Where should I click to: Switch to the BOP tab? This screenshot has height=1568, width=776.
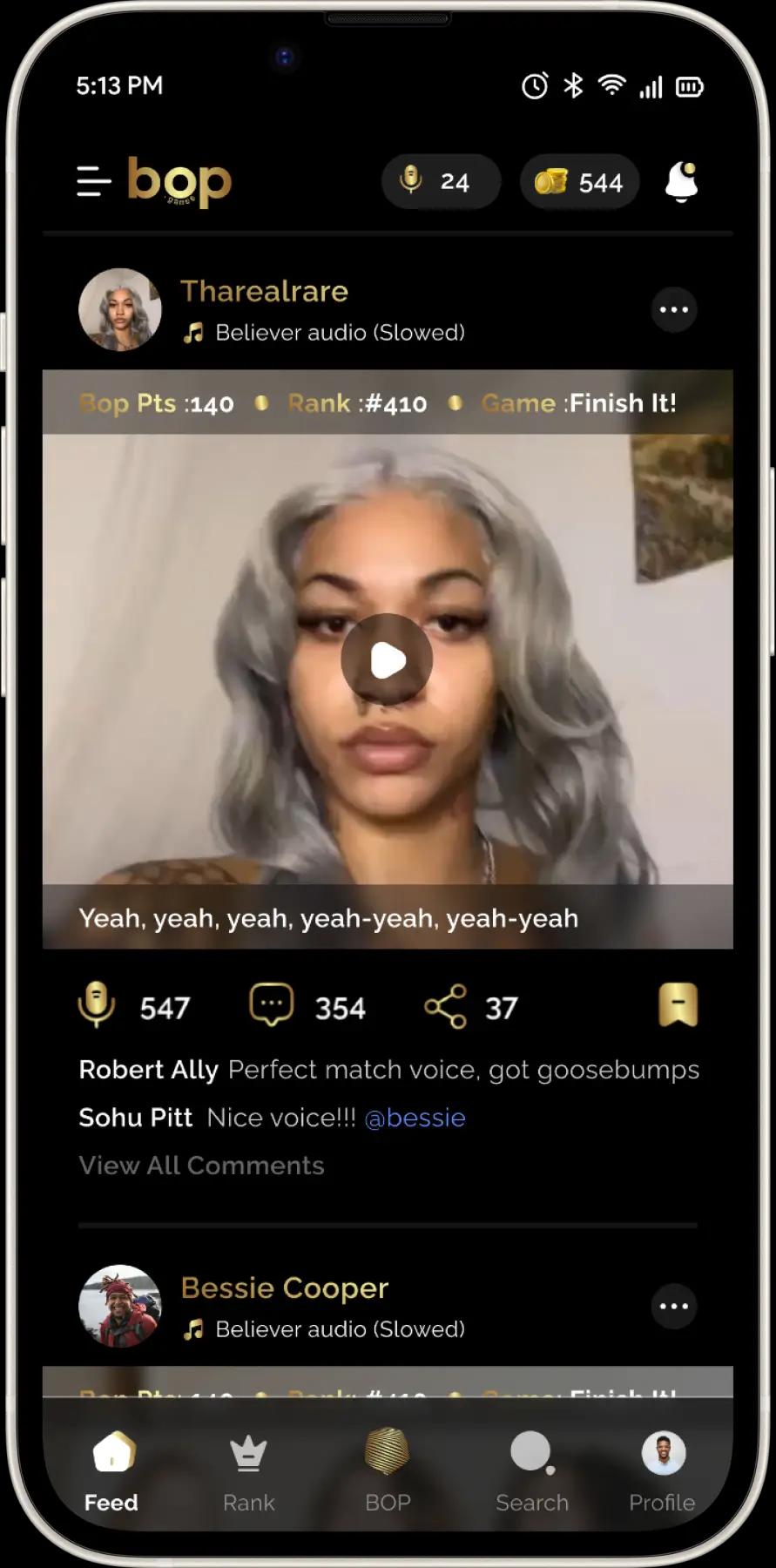tap(388, 1471)
